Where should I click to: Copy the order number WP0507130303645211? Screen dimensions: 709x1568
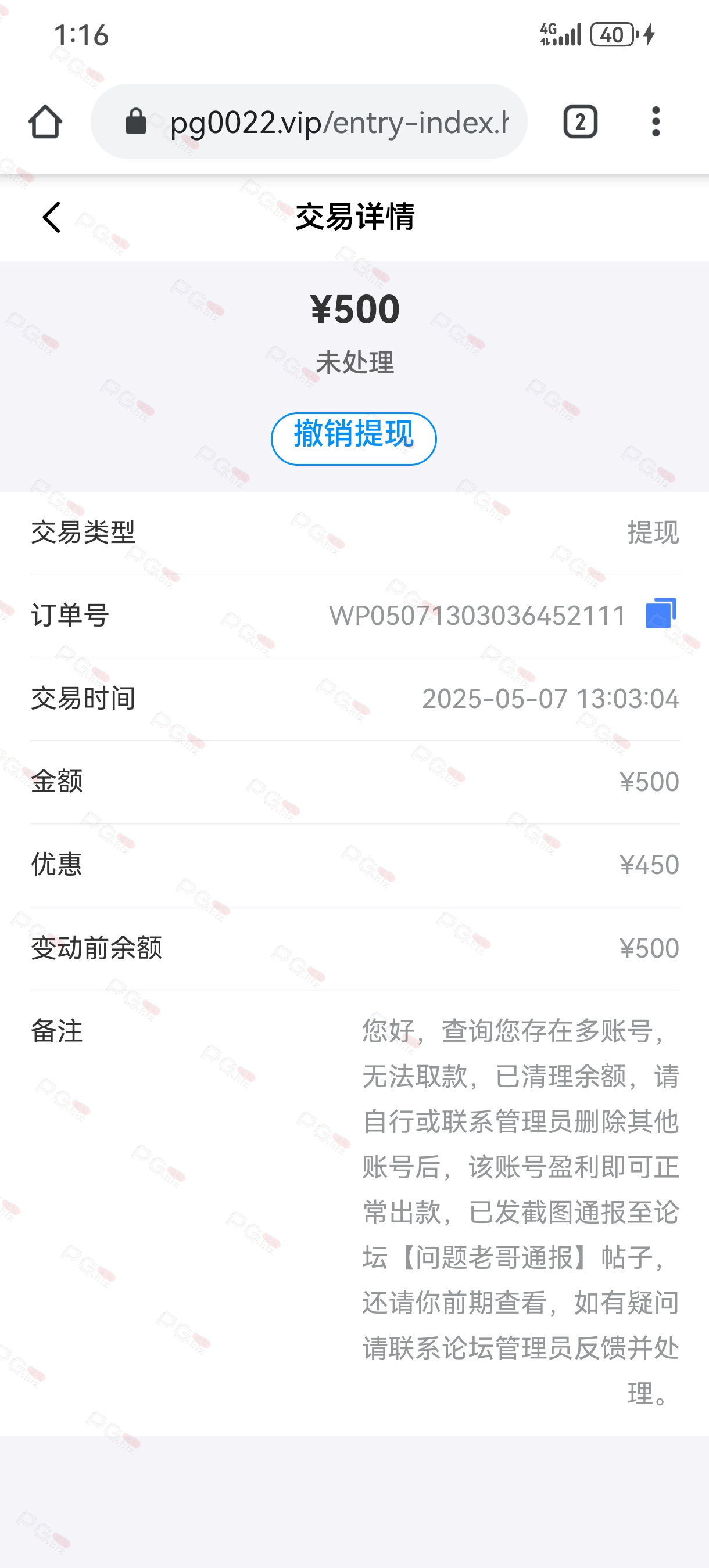click(x=661, y=614)
